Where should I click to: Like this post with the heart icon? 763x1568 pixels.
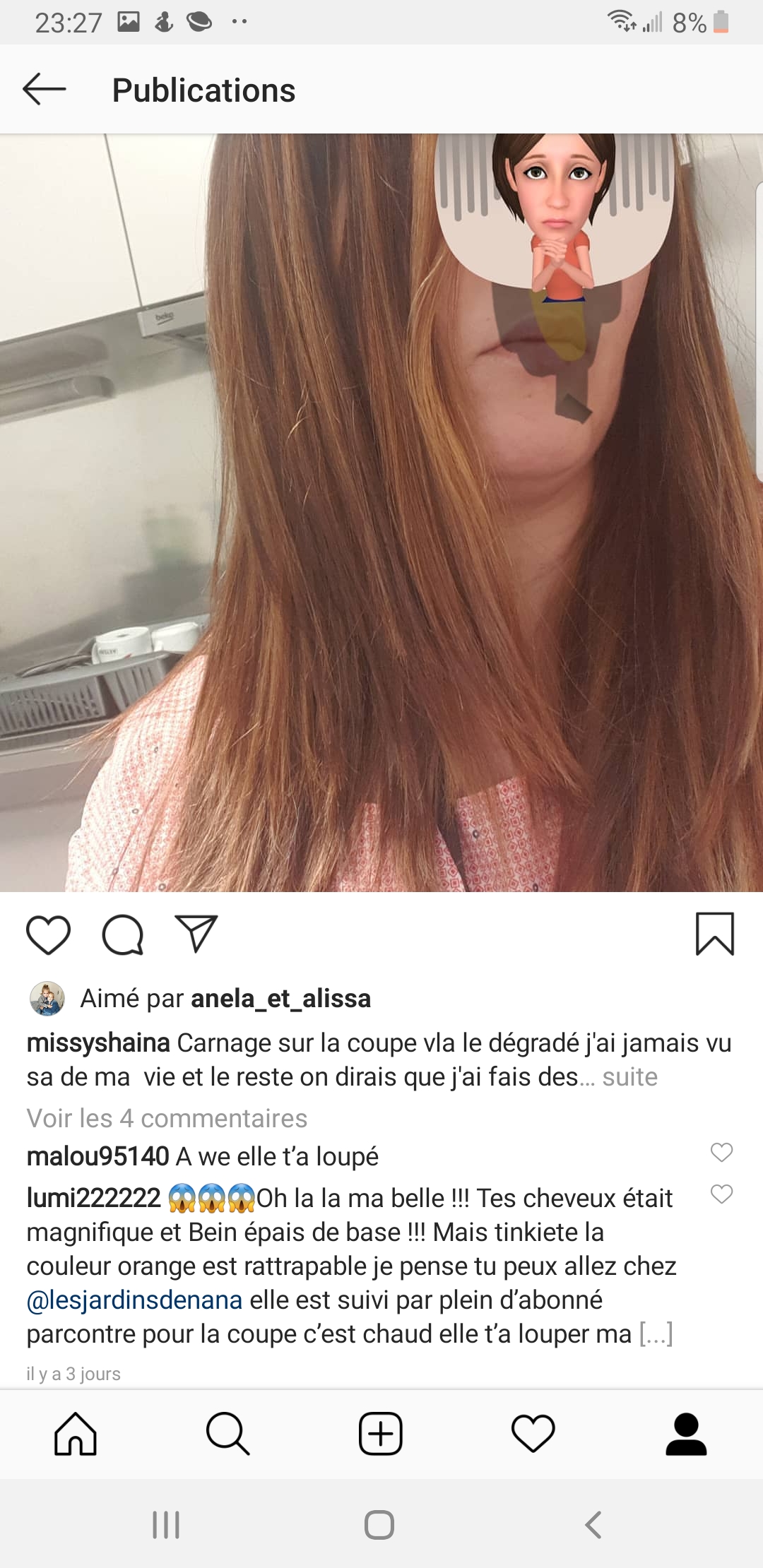(x=48, y=934)
